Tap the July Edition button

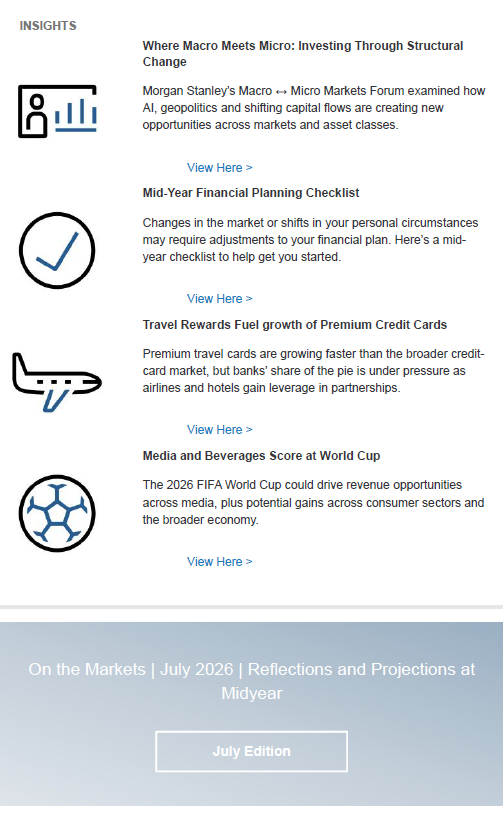coord(252,752)
